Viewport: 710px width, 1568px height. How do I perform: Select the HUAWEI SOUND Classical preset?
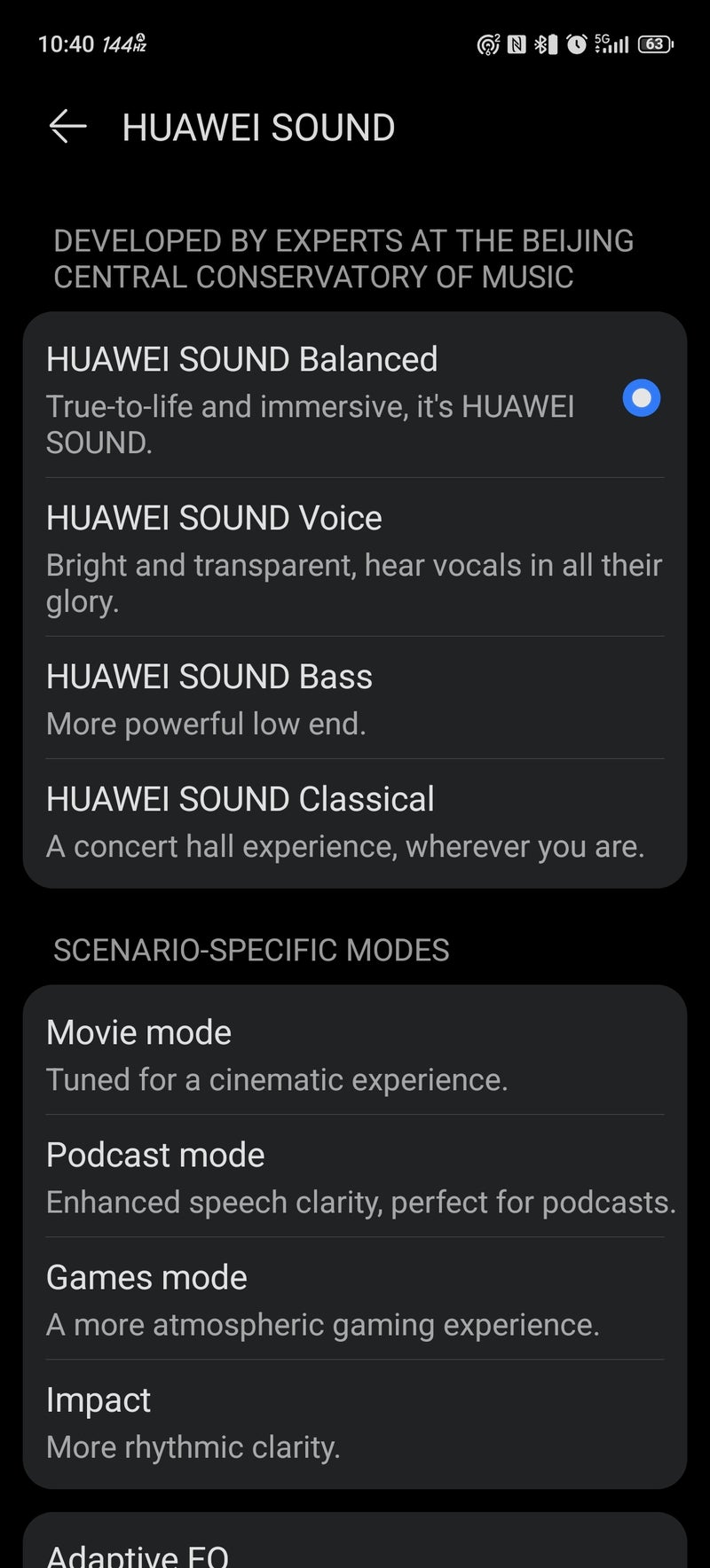pyautogui.click(x=355, y=820)
